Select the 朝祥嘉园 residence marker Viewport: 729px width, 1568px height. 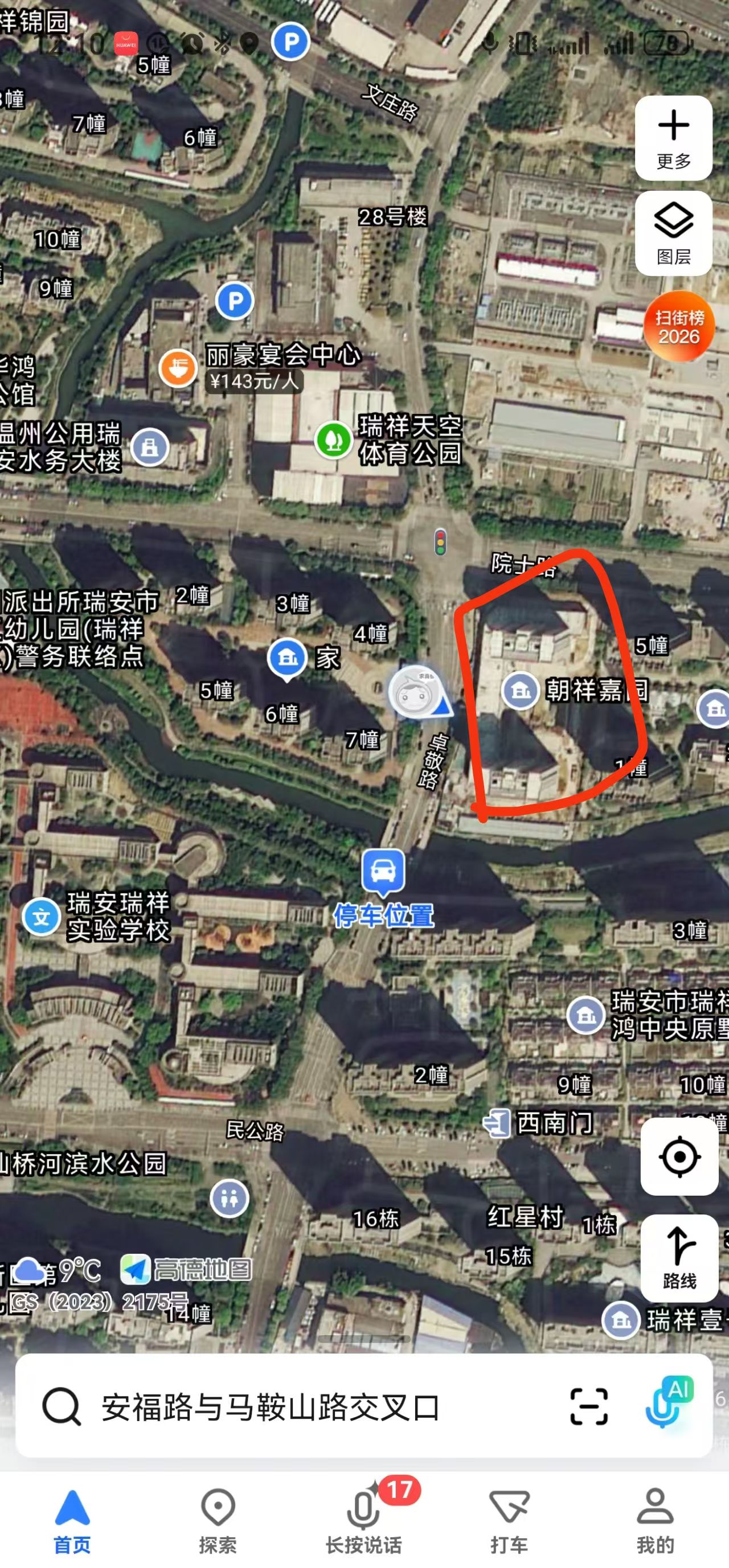[x=520, y=690]
